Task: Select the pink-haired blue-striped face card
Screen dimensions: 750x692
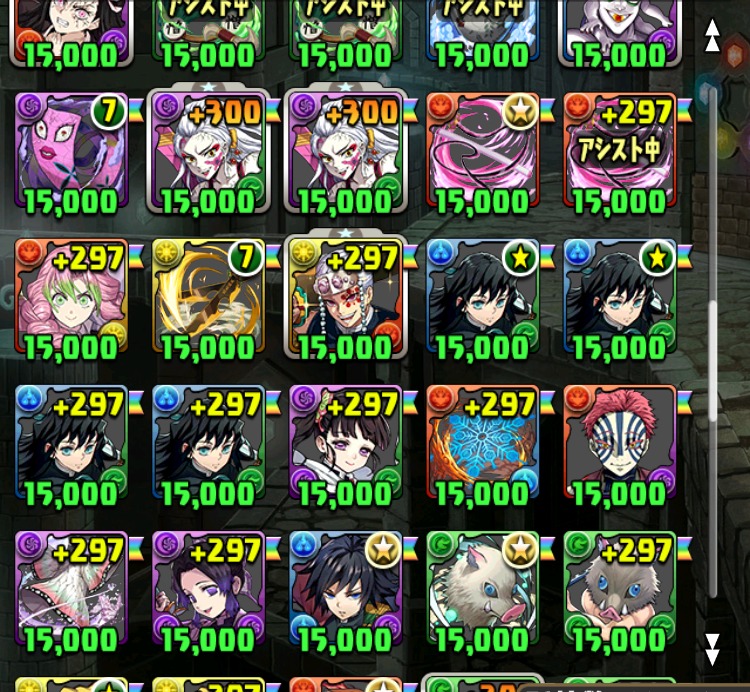Action: coord(619,445)
